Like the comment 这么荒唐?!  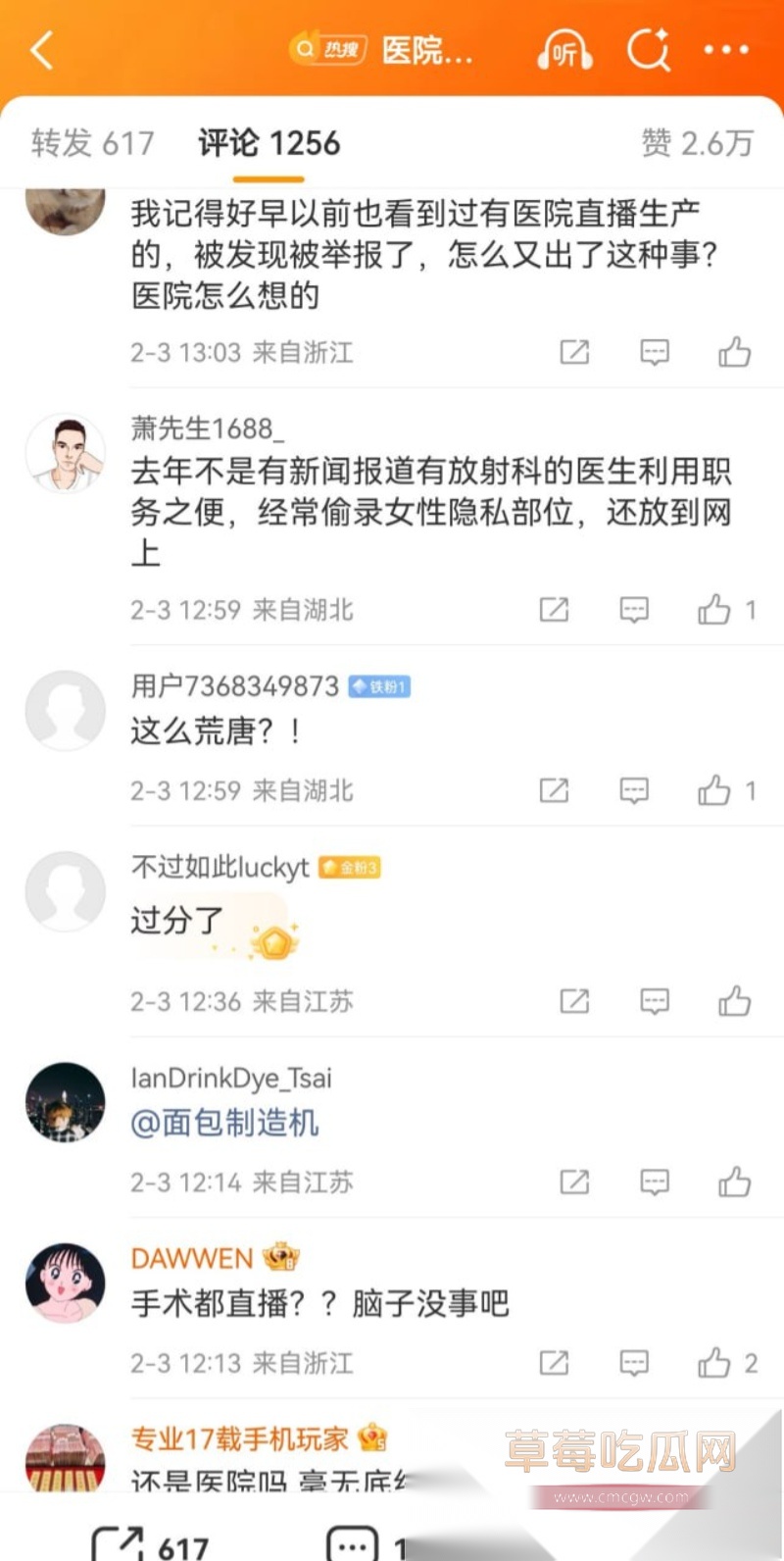[x=714, y=790]
